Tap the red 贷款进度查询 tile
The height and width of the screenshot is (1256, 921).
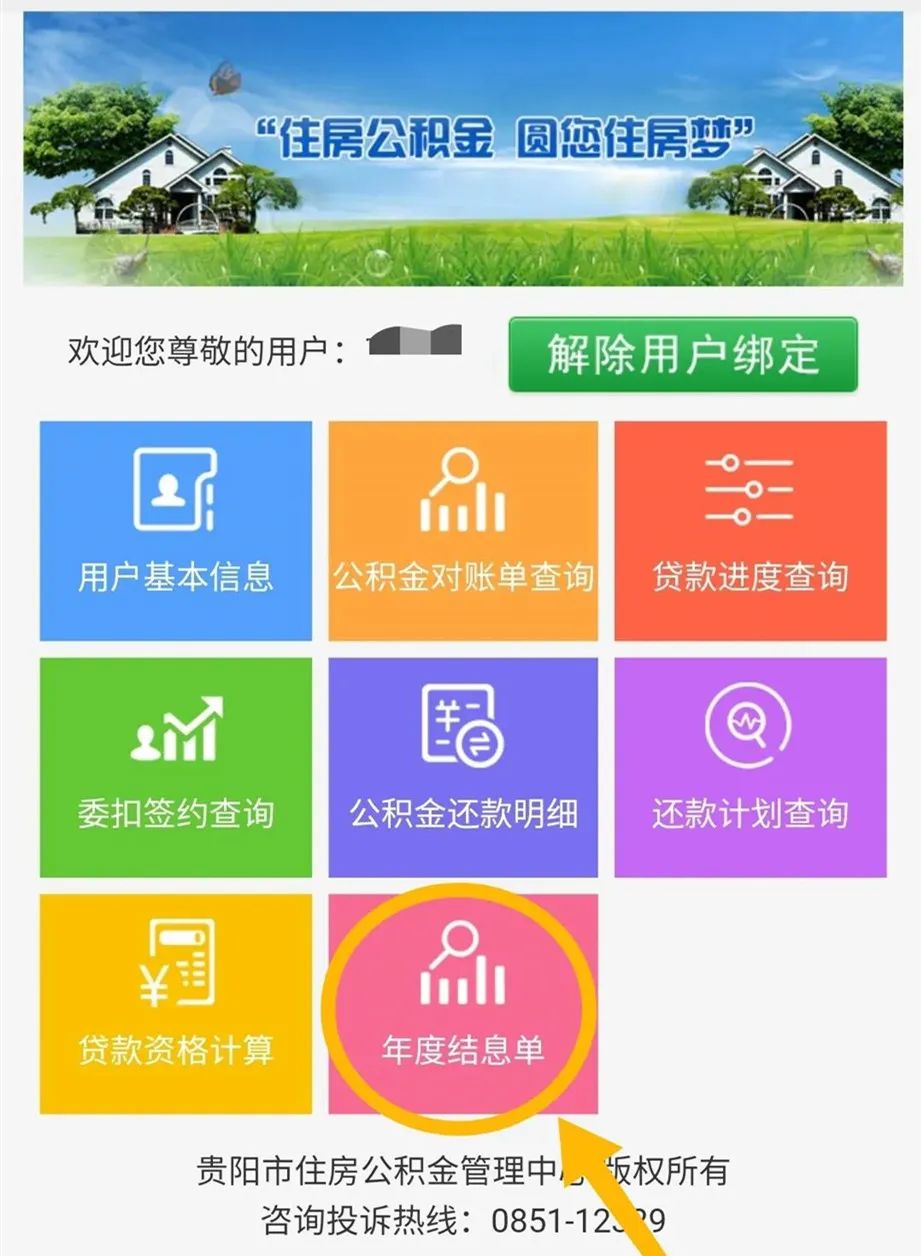[x=748, y=530]
